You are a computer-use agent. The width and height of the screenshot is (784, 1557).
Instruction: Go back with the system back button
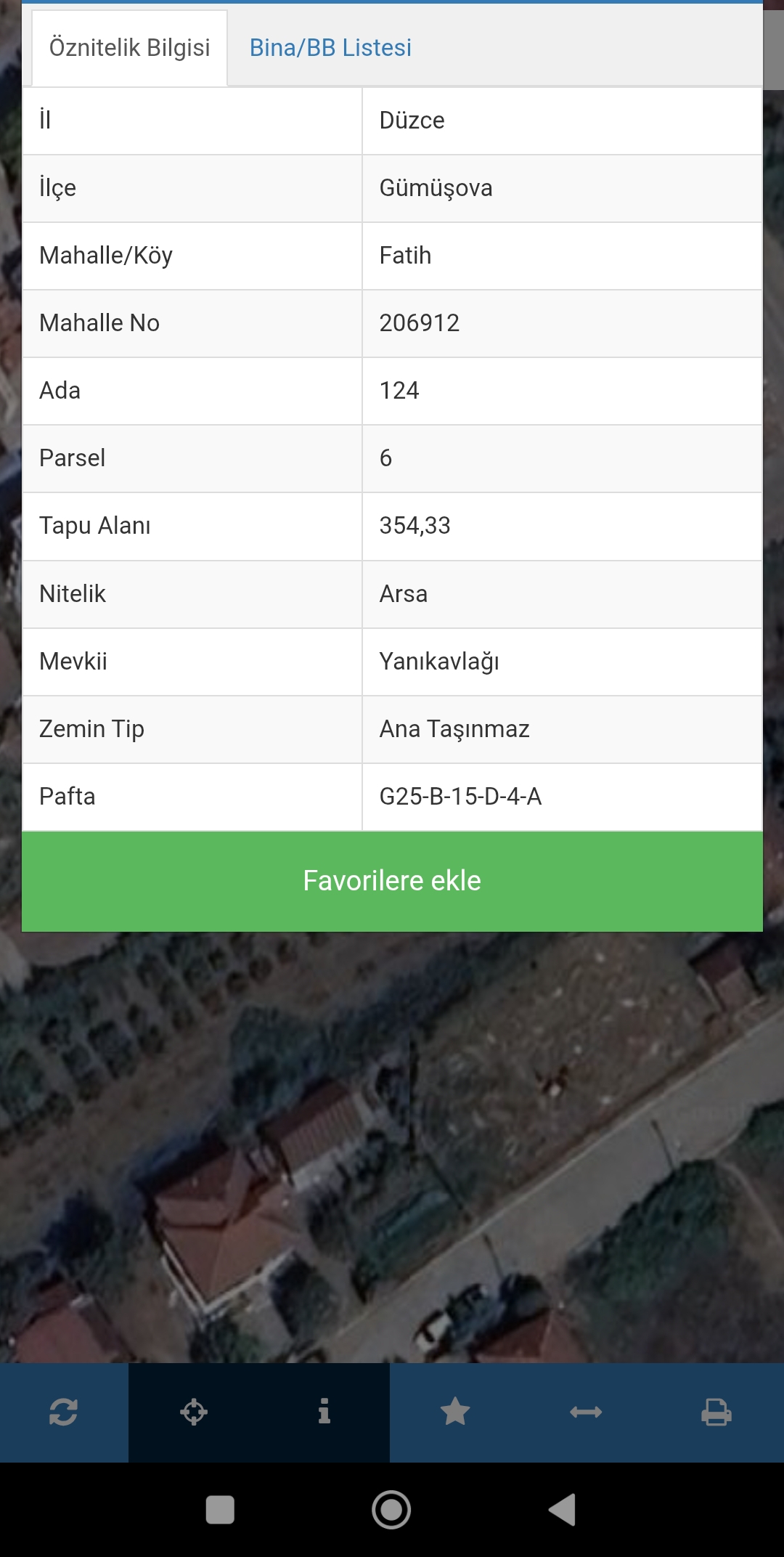coord(563,1510)
